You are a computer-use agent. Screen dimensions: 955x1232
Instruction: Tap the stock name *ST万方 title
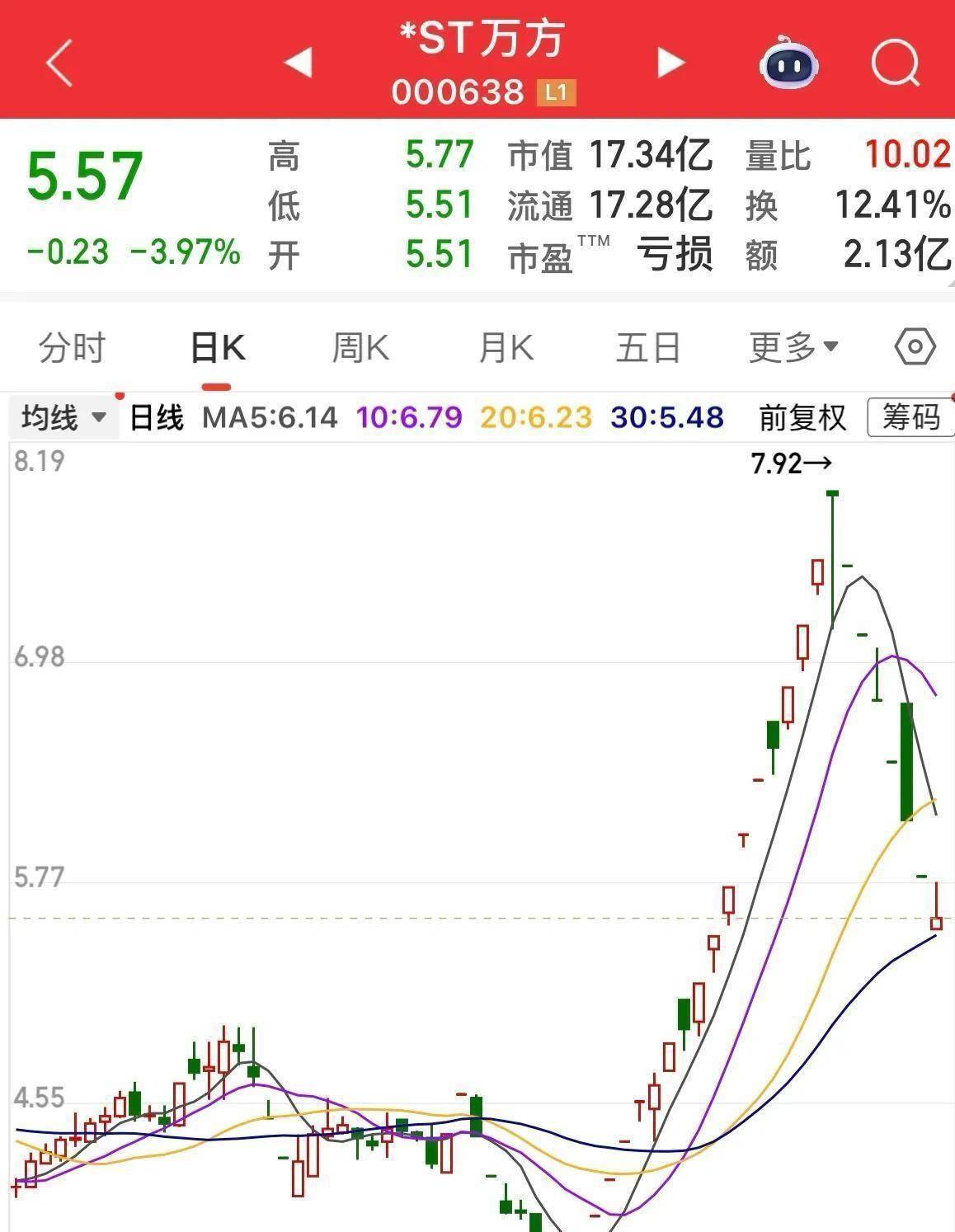[x=477, y=40]
